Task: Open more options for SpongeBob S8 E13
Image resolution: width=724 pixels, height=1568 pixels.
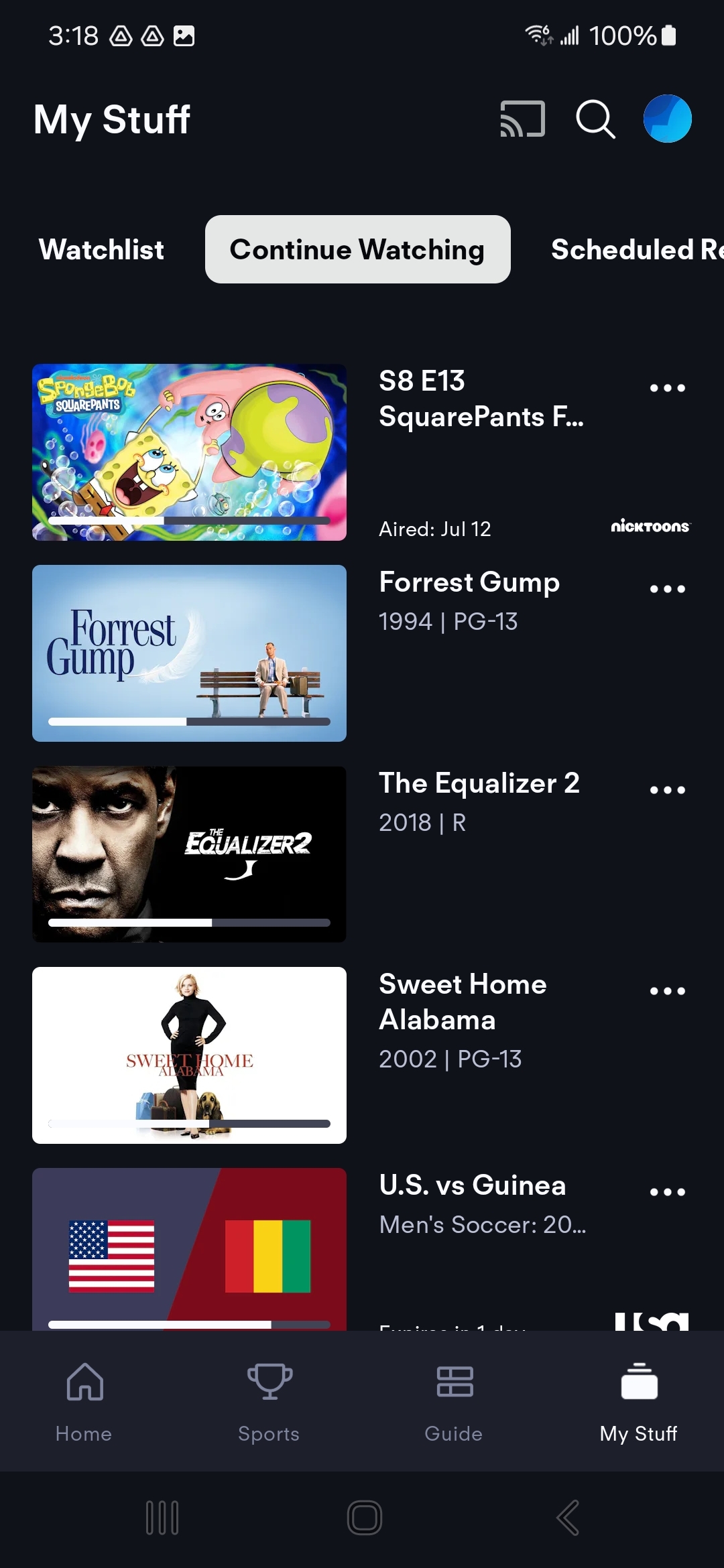Action: pyautogui.click(x=667, y=387)
